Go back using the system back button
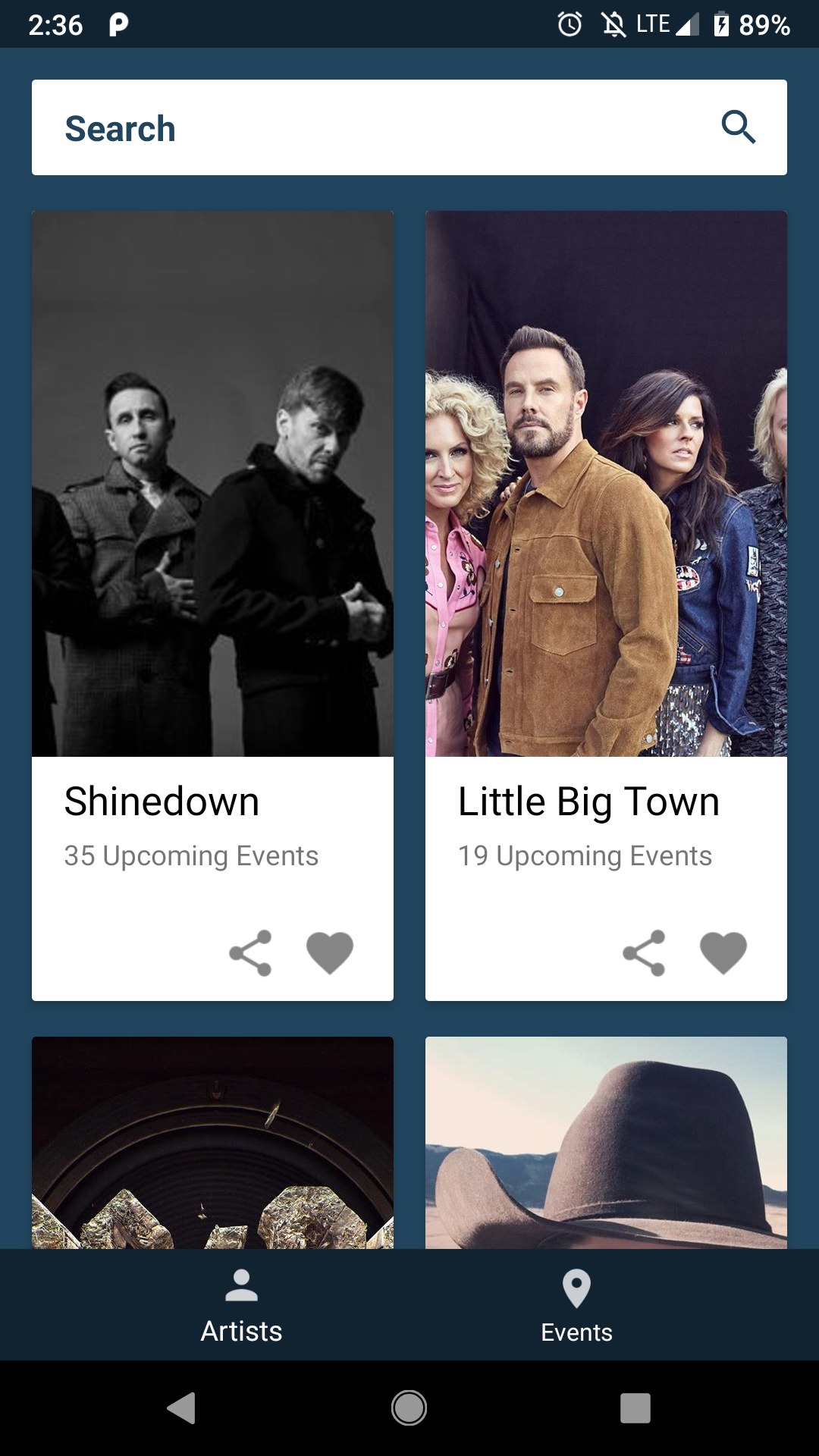The width and height of the screenshot is (819, 1456). [x=182, y=1408]
